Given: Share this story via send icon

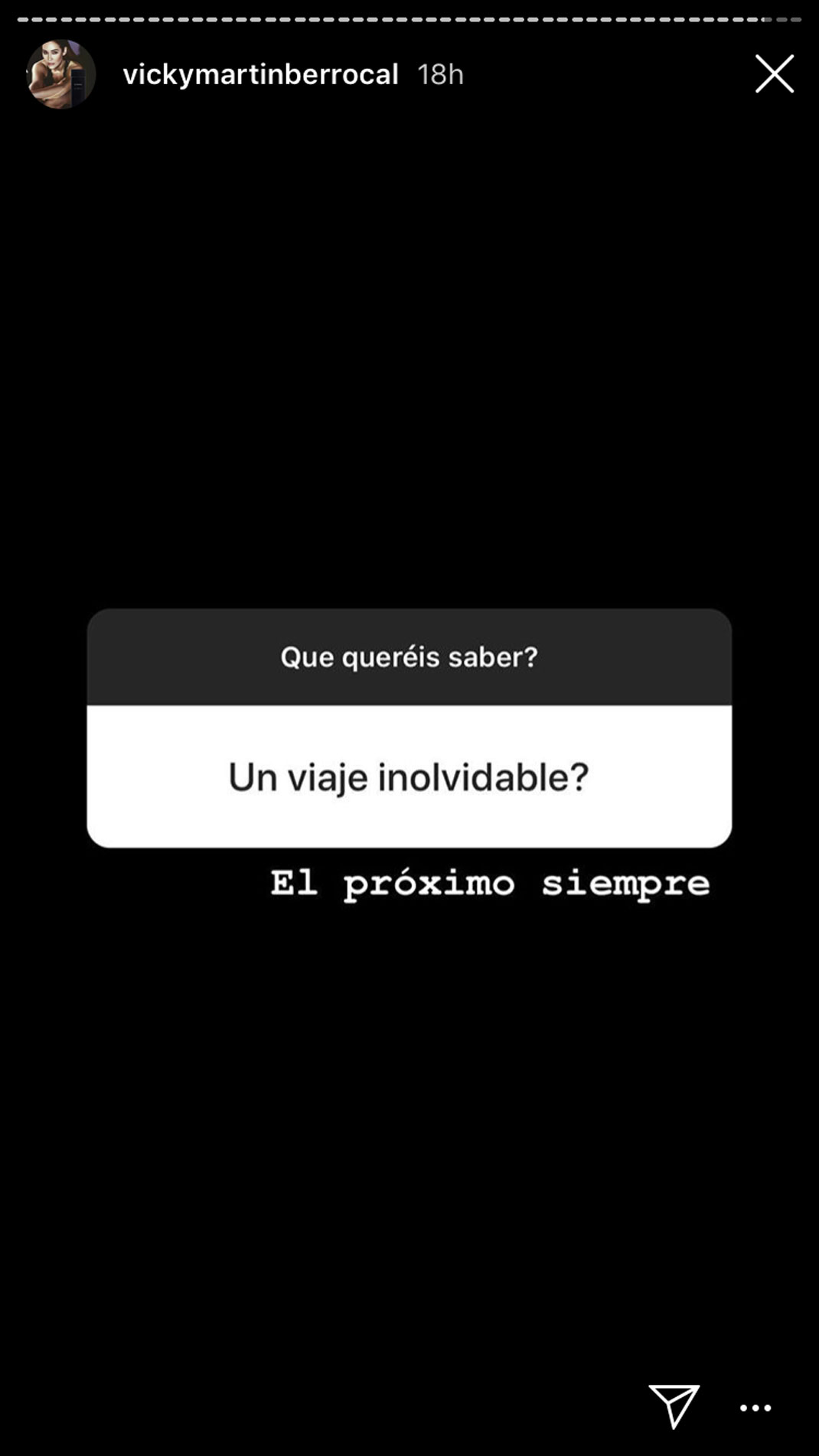Looking at the screenshot, I should pos(674,1406).
